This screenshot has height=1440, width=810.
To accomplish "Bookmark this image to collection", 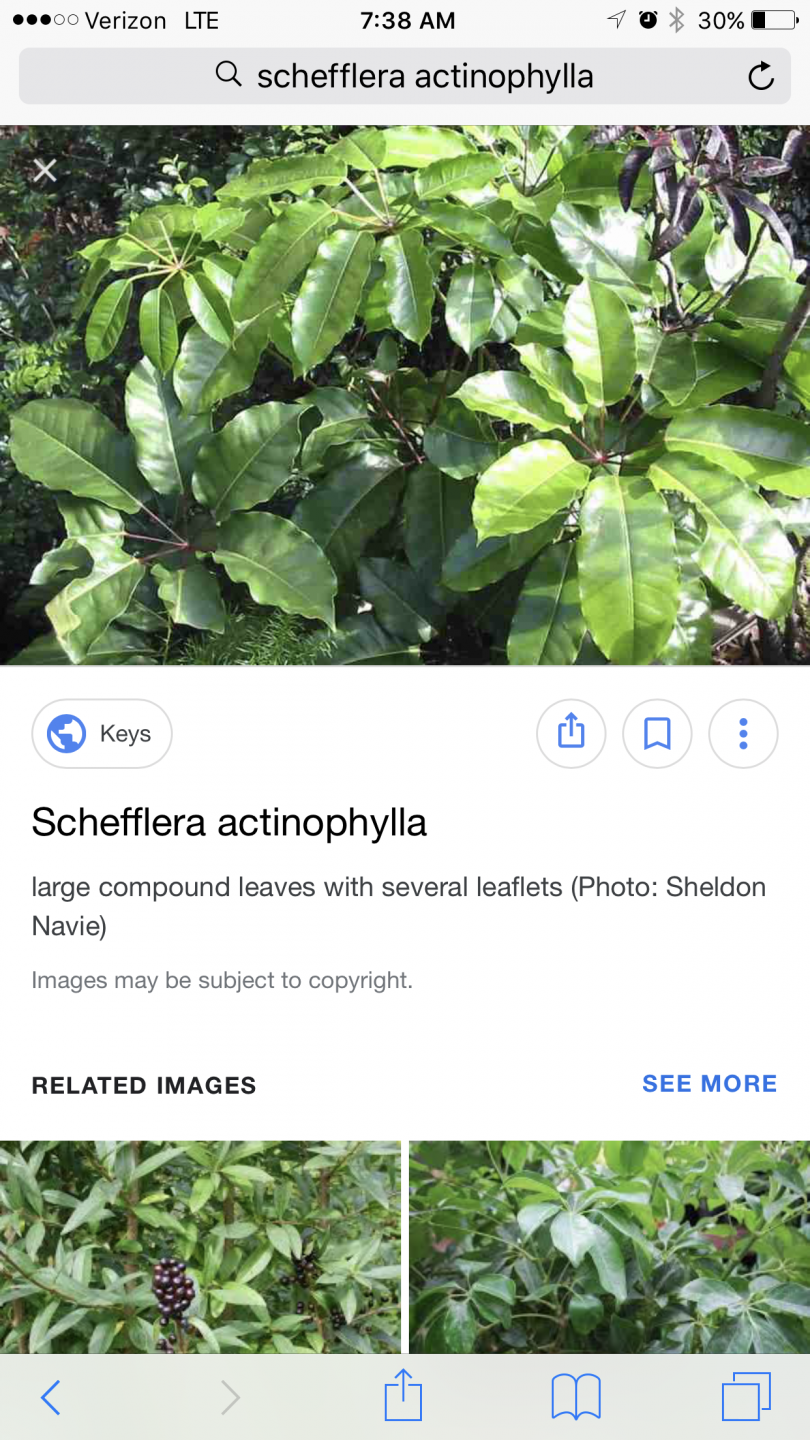I will [657, 733].
